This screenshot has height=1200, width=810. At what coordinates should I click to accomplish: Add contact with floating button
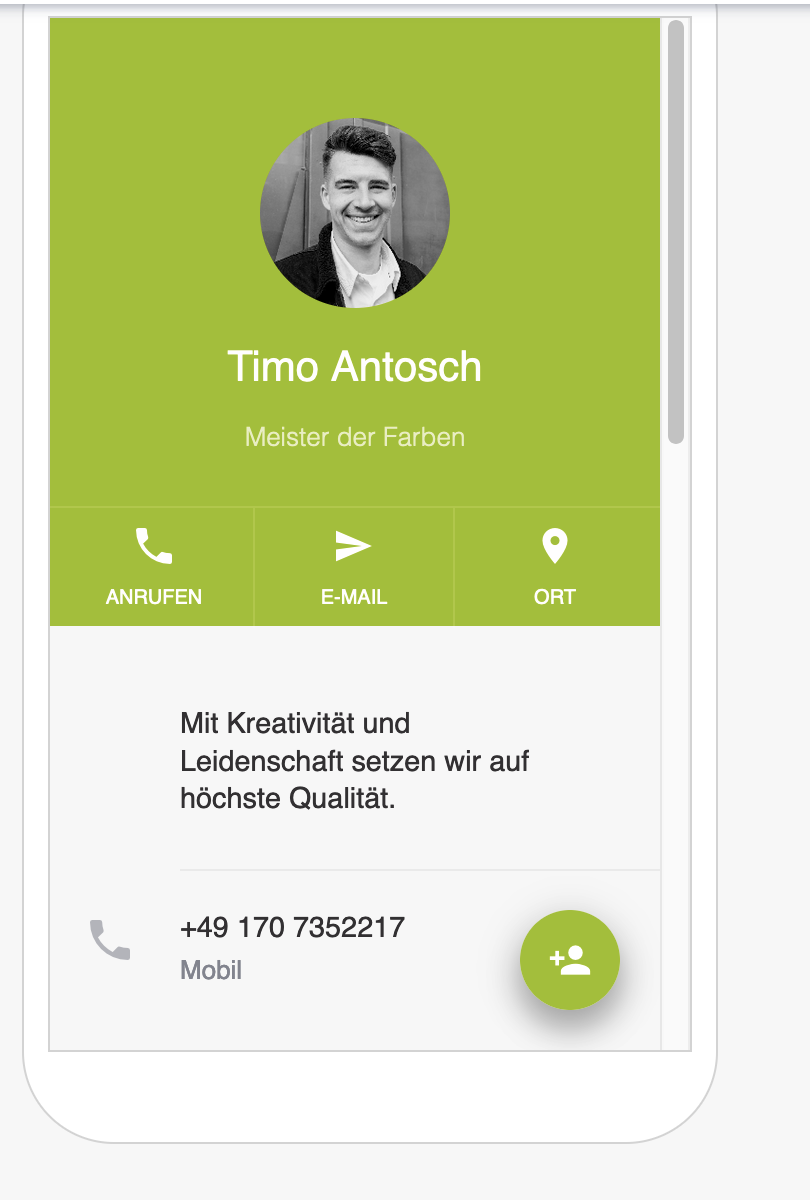click(570, 960)
